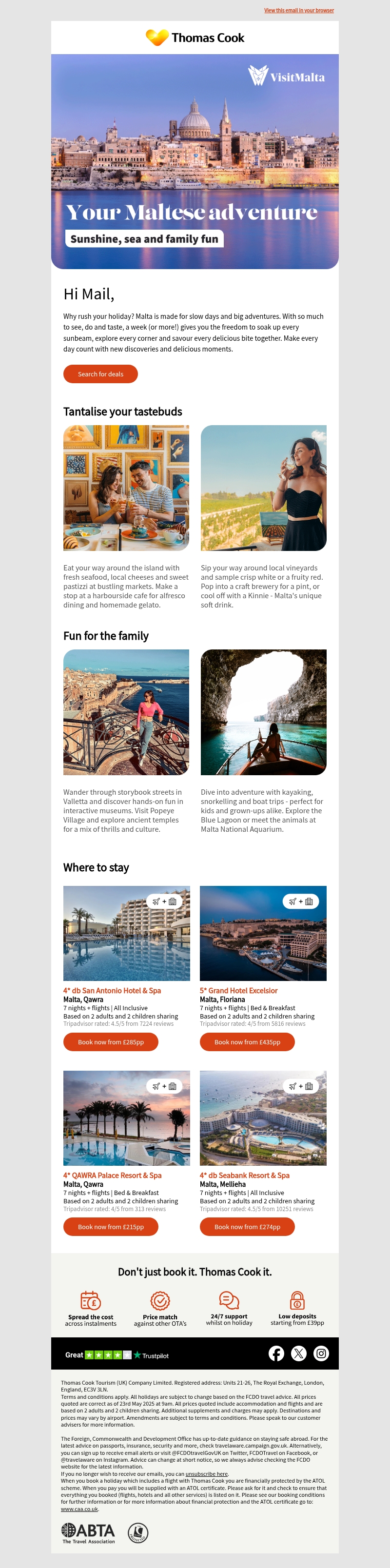
Task: Open the Malta adventure hero banner
Action: click(x=195, y=161)
